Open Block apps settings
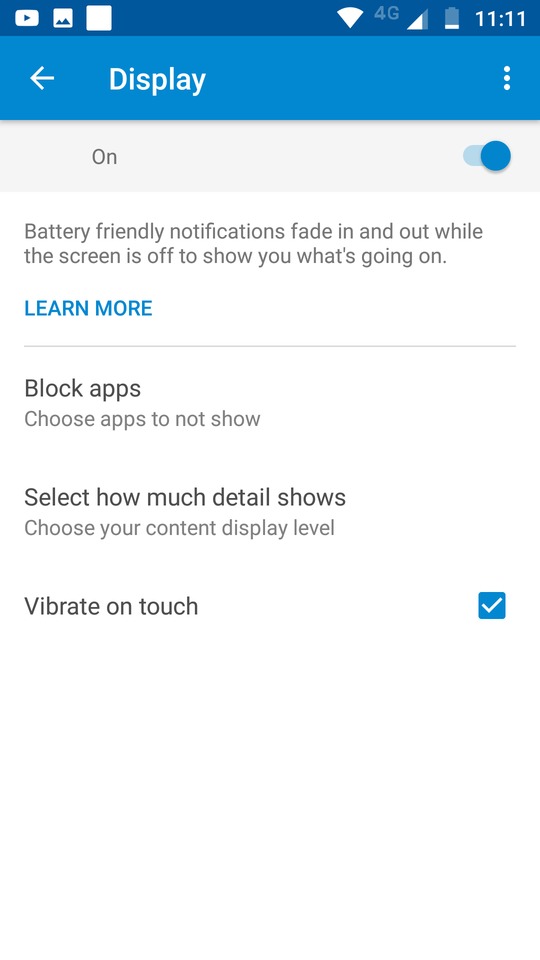 click(270, 403)
